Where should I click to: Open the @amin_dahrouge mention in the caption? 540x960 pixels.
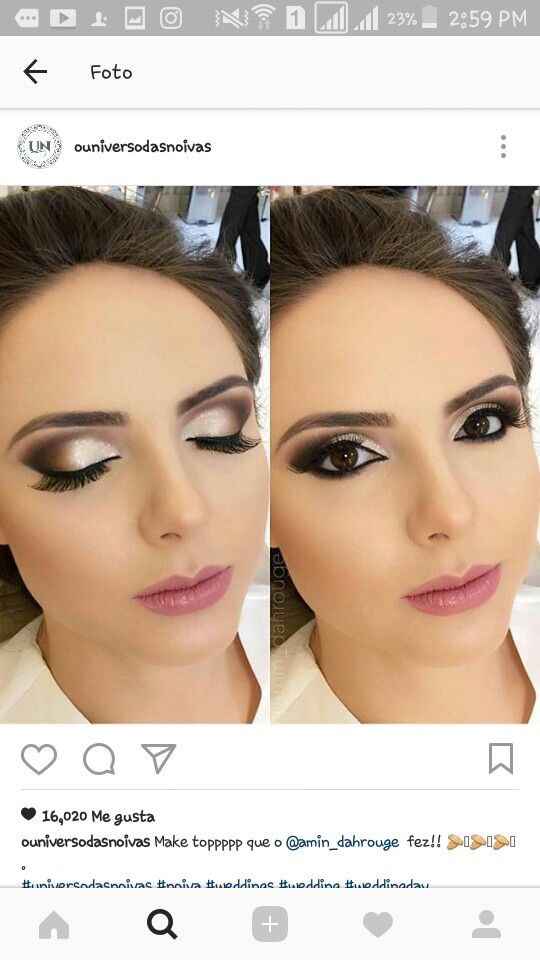click(342, 842)
